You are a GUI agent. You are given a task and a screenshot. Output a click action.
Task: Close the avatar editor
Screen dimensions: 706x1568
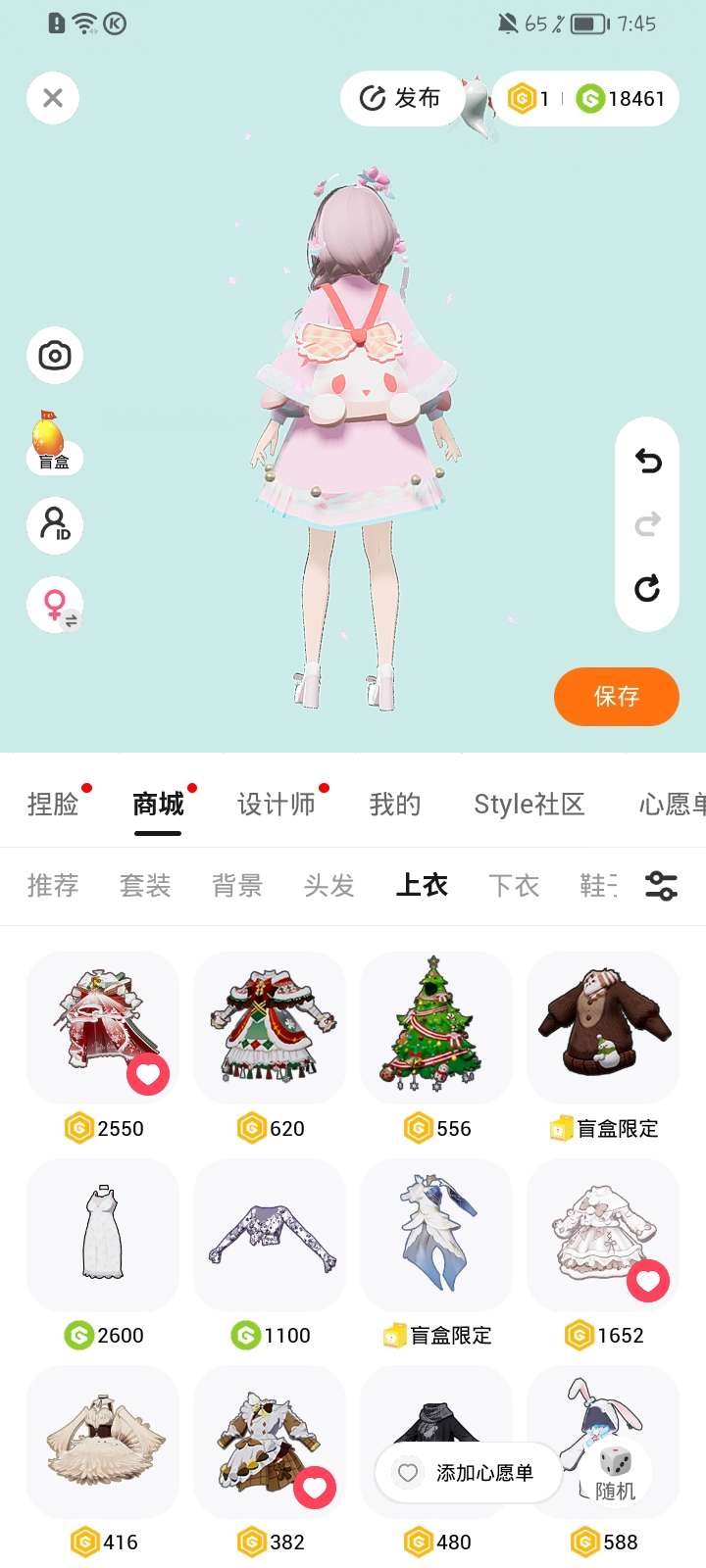coord(53,98)
